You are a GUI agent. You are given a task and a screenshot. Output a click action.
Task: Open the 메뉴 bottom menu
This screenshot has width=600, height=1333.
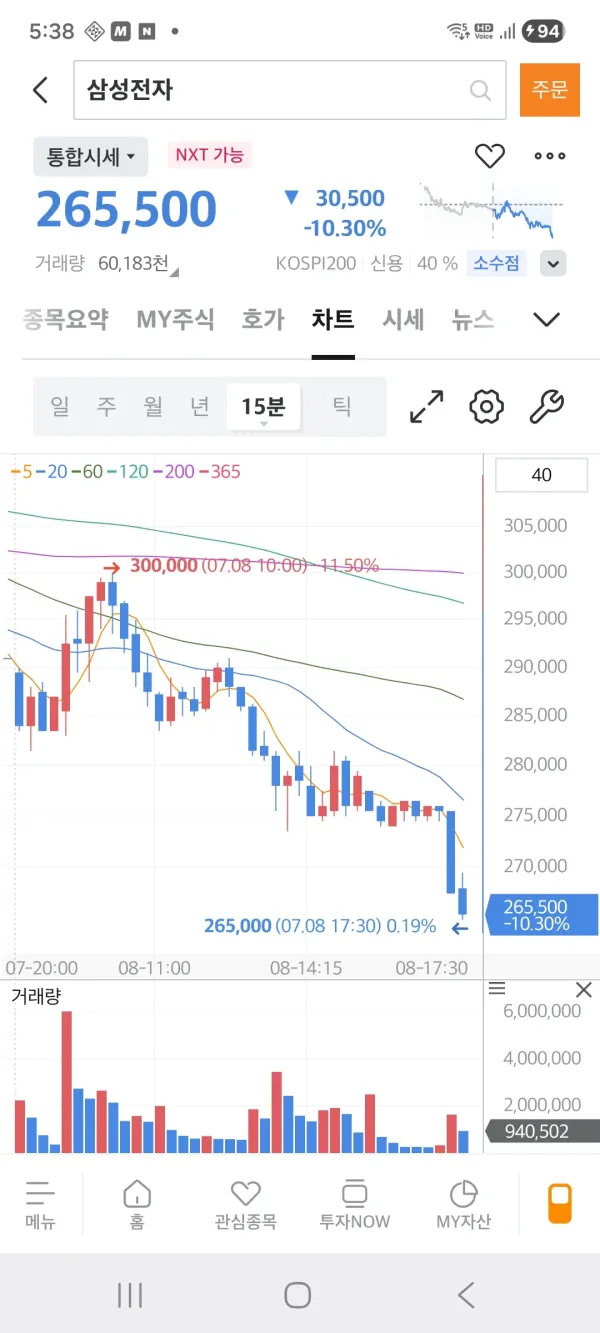pos(40,1205)
